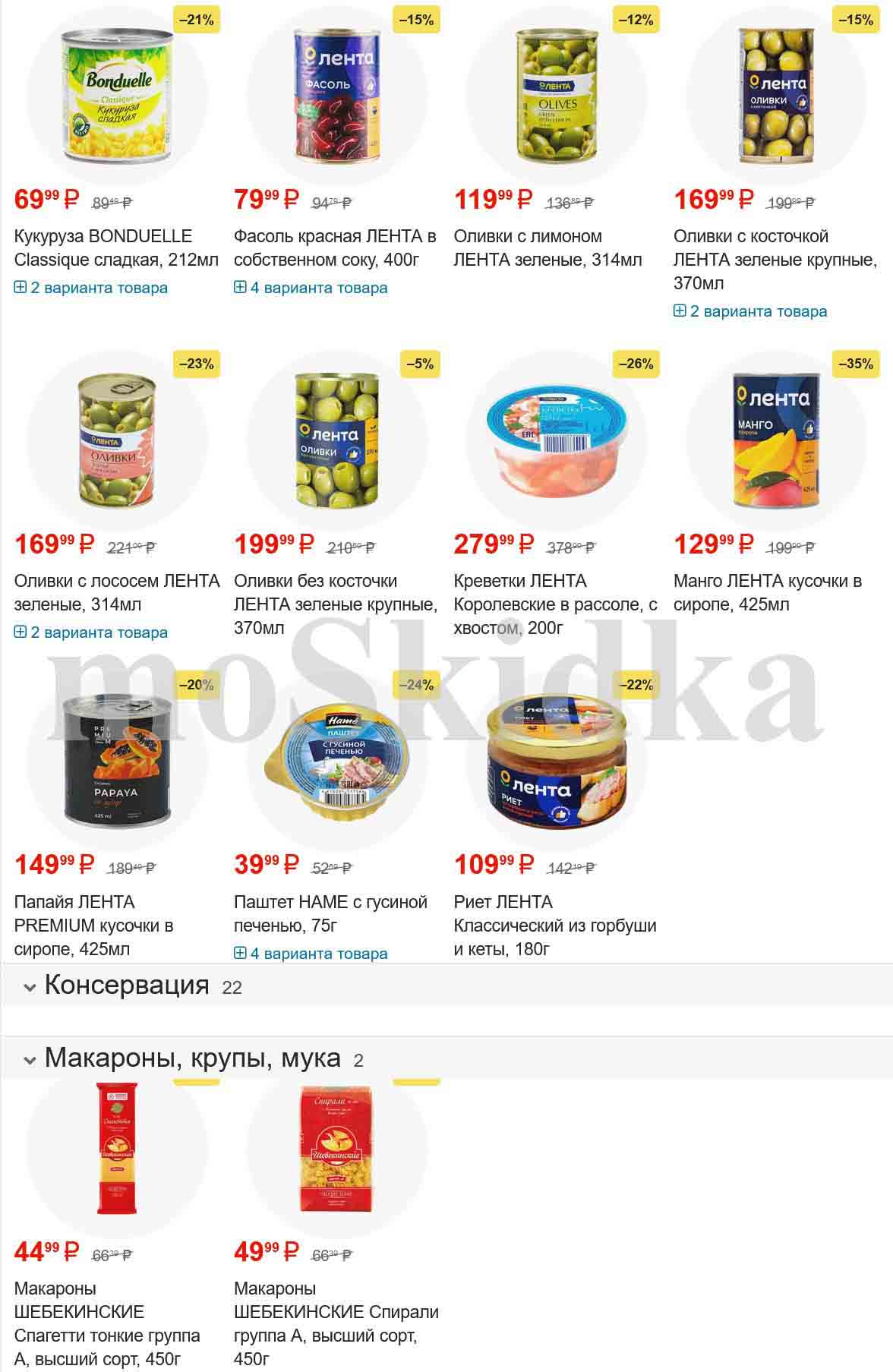View Оливки с лимоном ЛЕНТА item
The width and height of the screenshot is (893, 1372).
pos(547,248)
